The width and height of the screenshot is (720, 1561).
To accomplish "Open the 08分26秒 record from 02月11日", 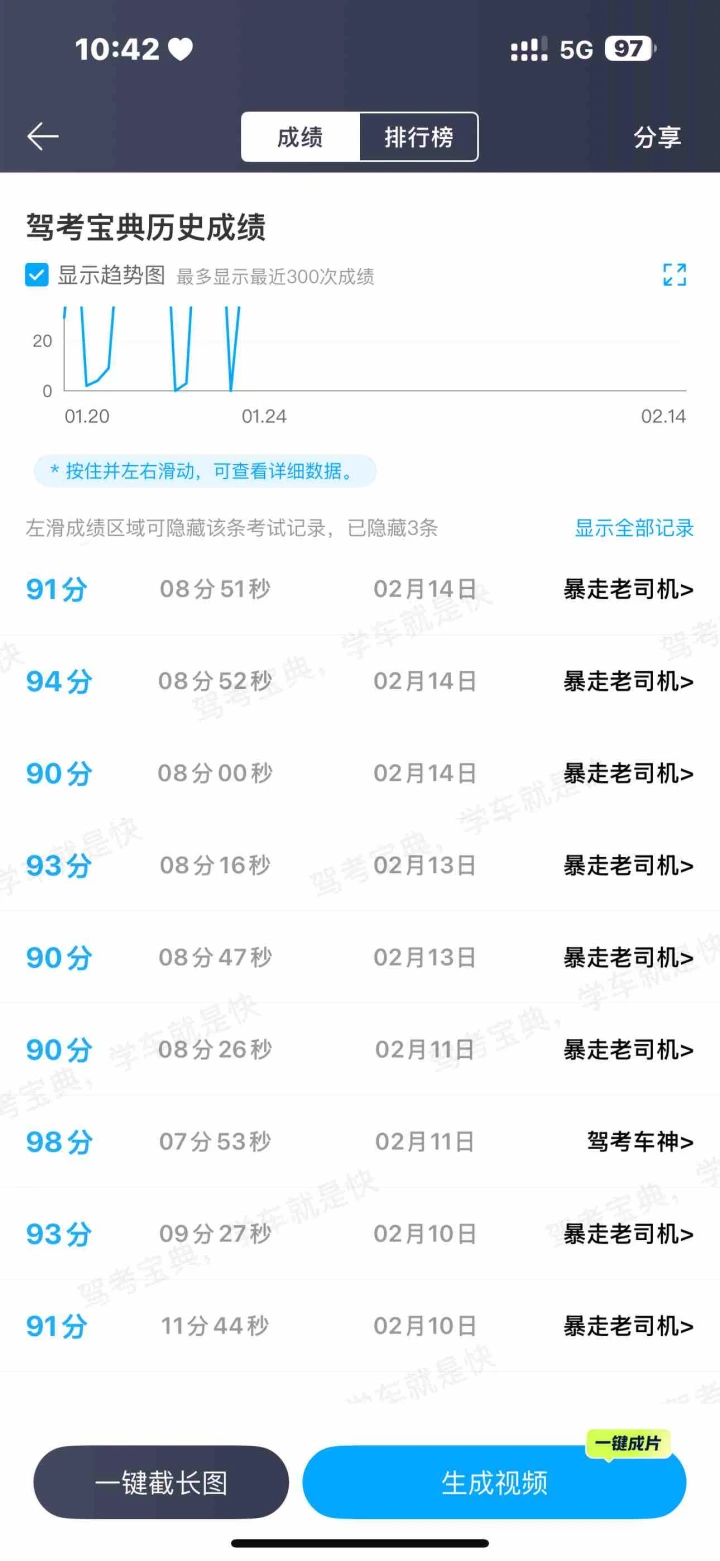I will [x=360, y=1049].
